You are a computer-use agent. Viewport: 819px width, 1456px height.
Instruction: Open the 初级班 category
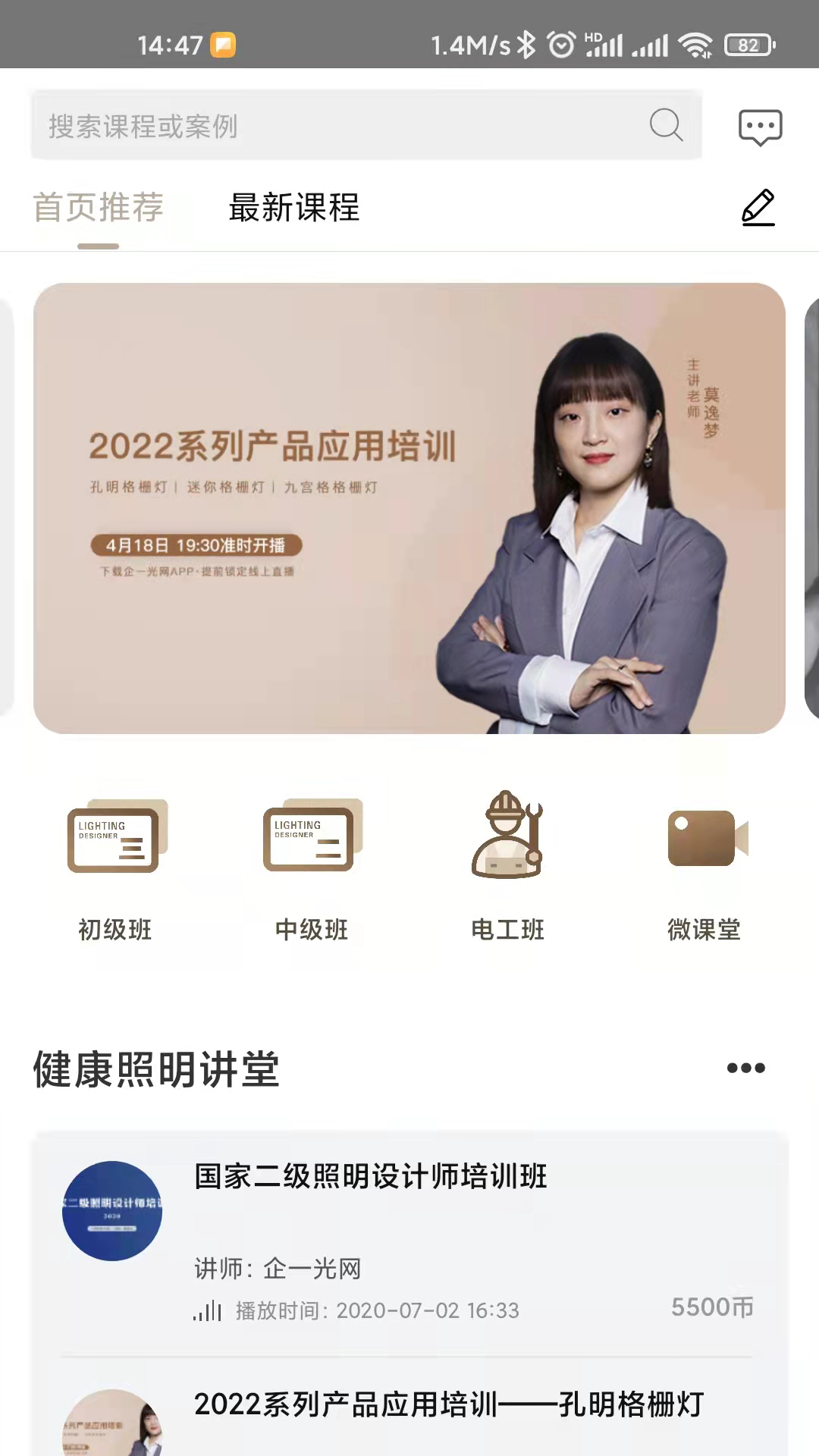pyautogui.click(x=115, y=868)
